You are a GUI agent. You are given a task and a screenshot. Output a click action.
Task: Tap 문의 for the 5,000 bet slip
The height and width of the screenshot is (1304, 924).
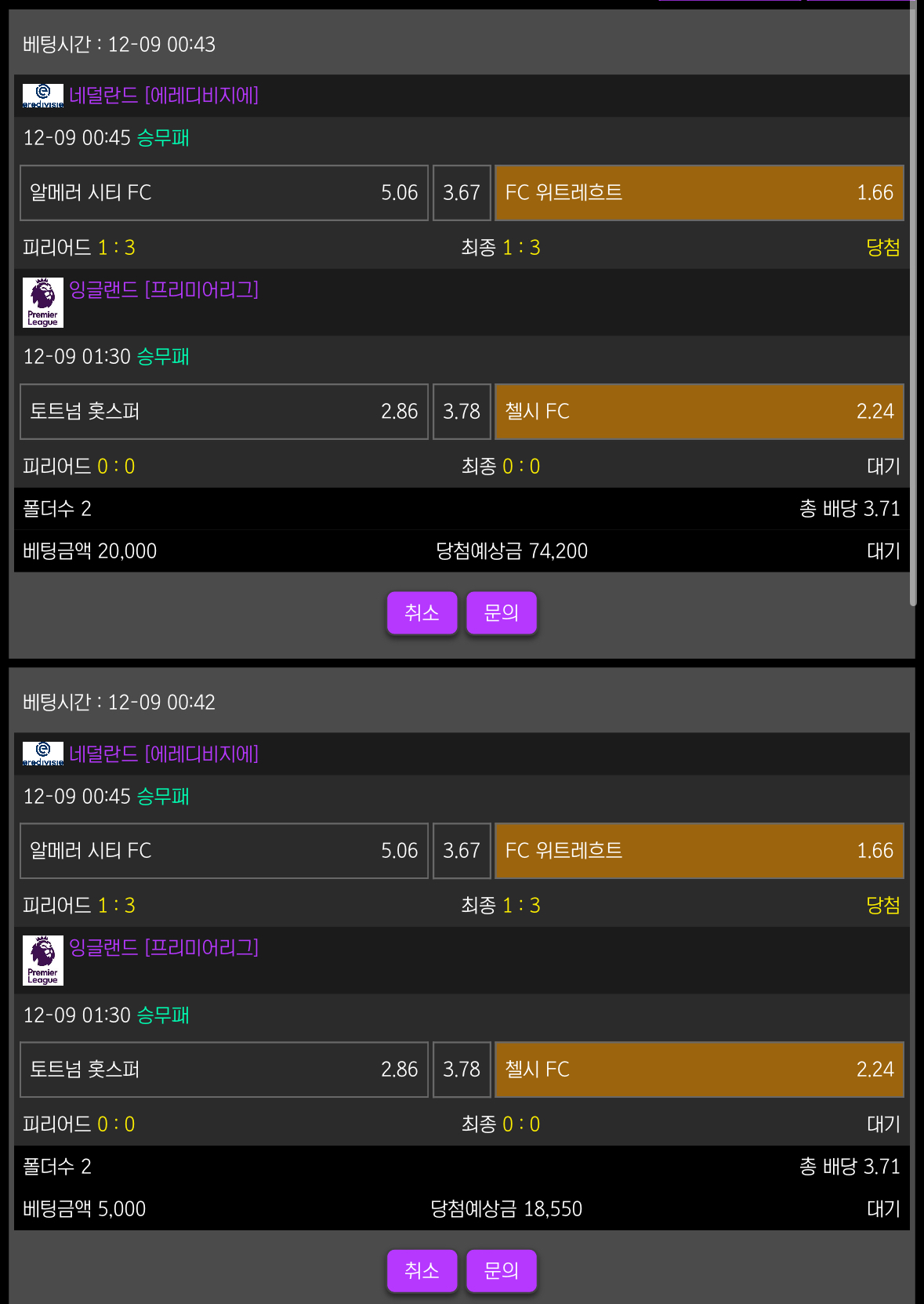pyautogui.click(x=501, y=1270)
